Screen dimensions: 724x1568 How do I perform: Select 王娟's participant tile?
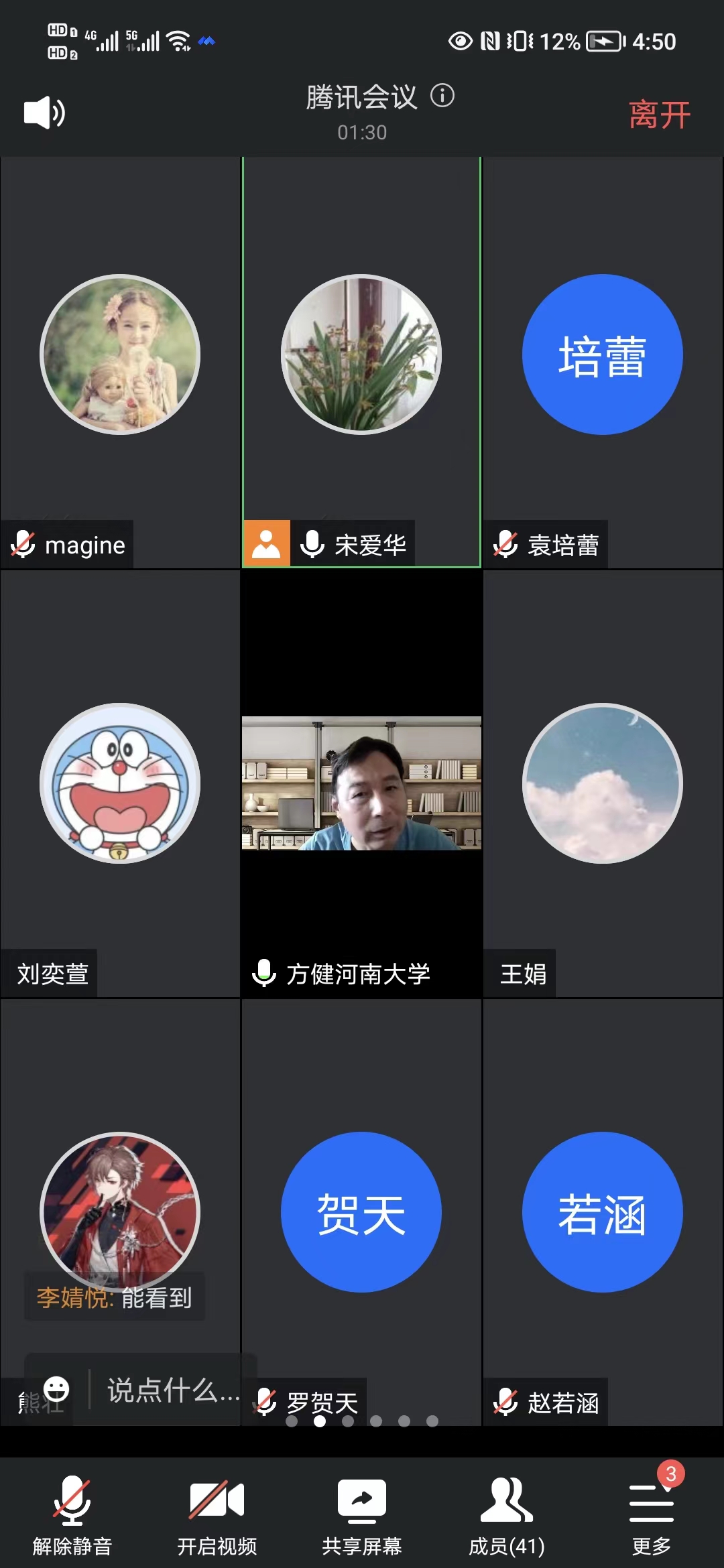coord(602,783)
